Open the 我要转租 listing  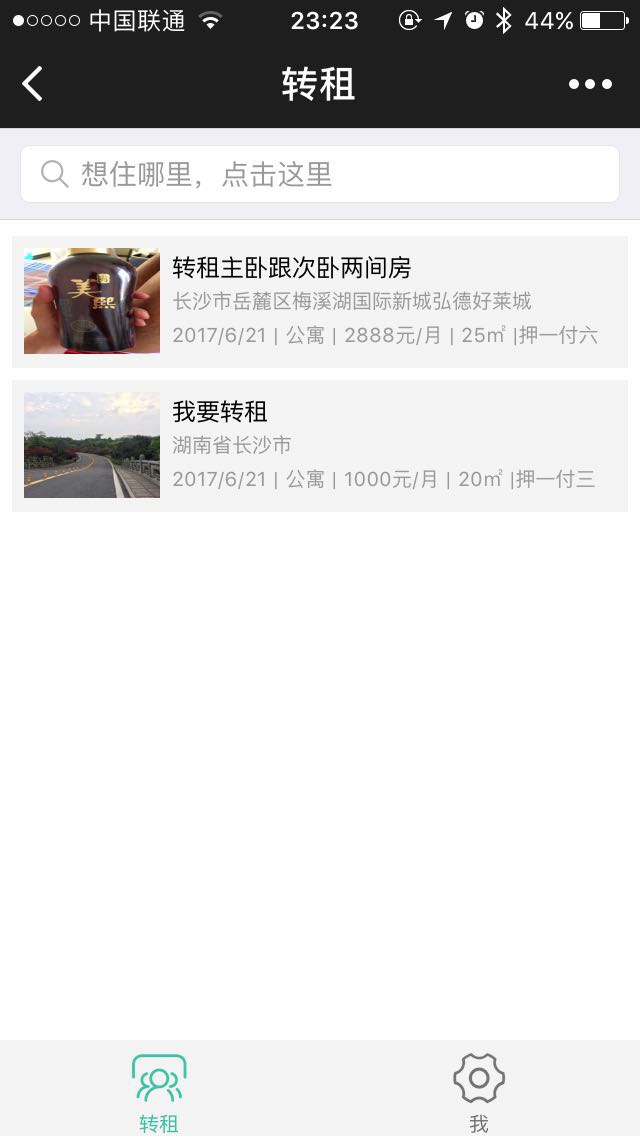(x=320, y=446)
